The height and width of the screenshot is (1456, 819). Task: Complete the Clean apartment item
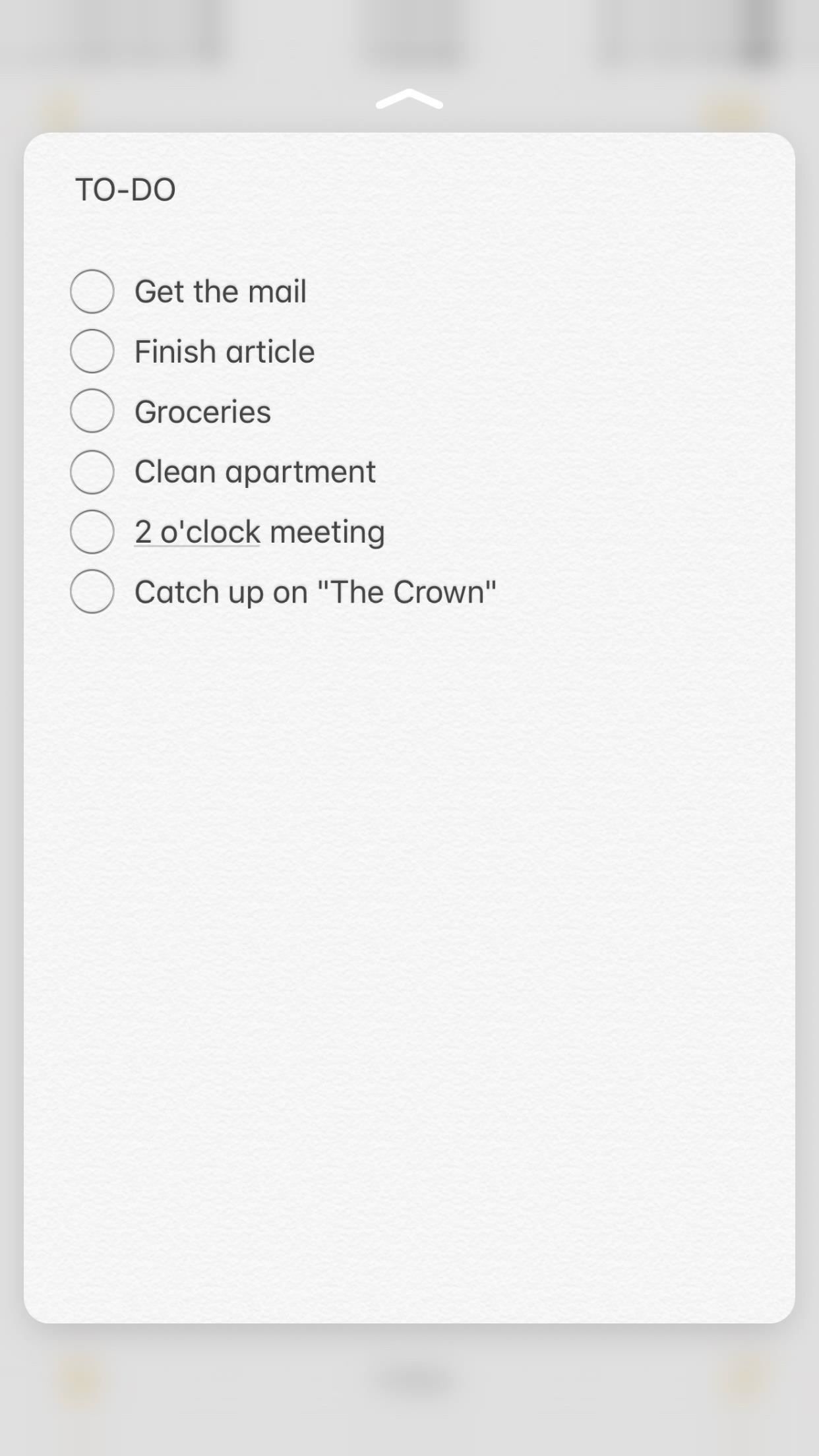click(x=92, y=472)
